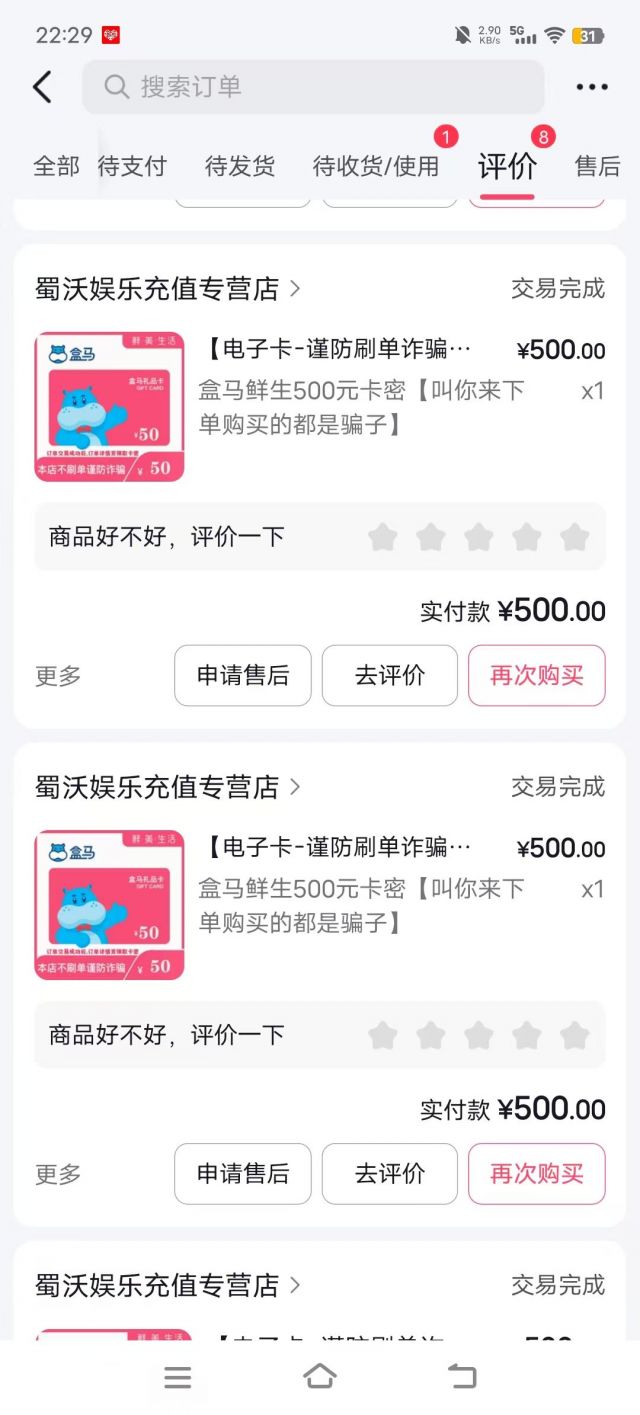This screenshot has width=640, height=1415.
Task: Tap the system home button
Action: point(320,1377)
